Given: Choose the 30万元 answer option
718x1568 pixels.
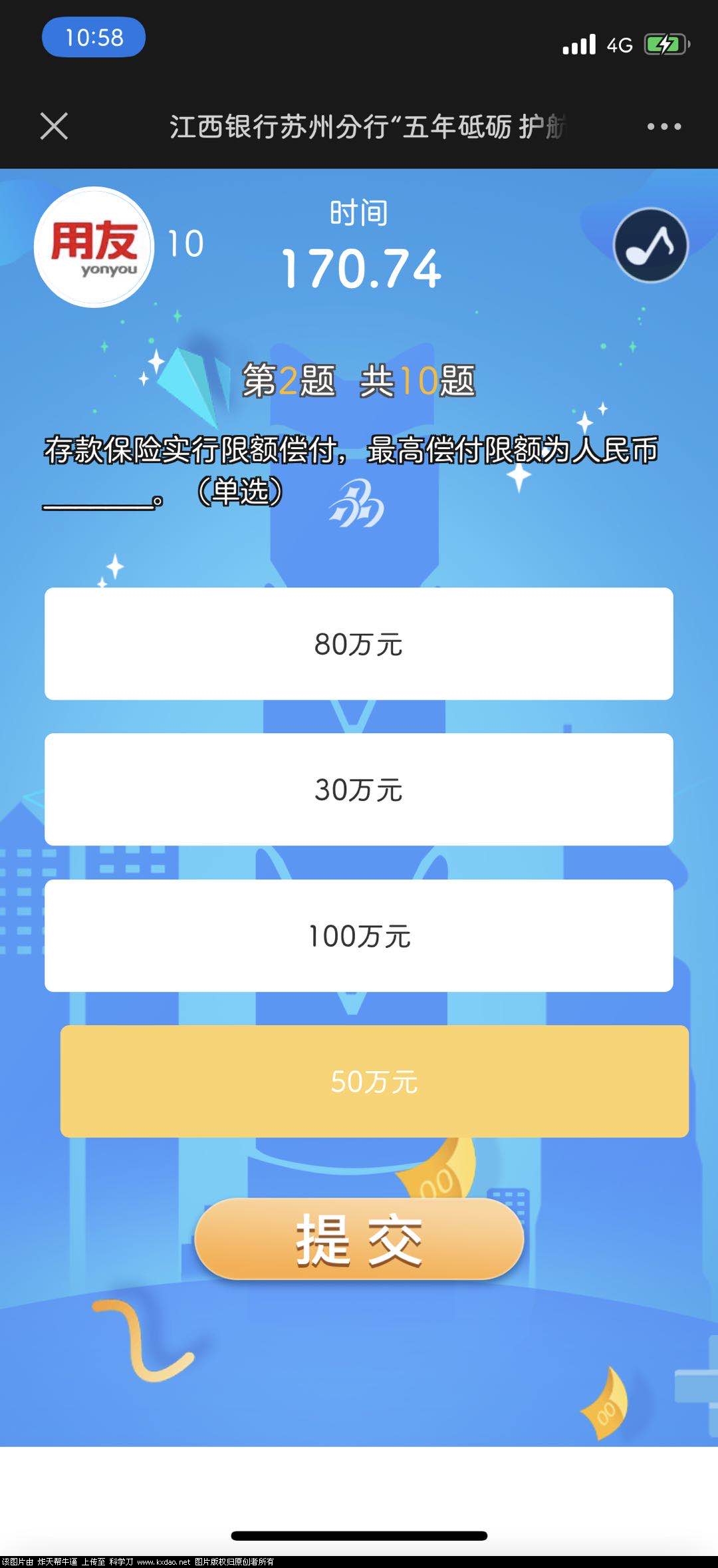Looking at the screenshot, I should pyautogui.click(x=358, y=789).
